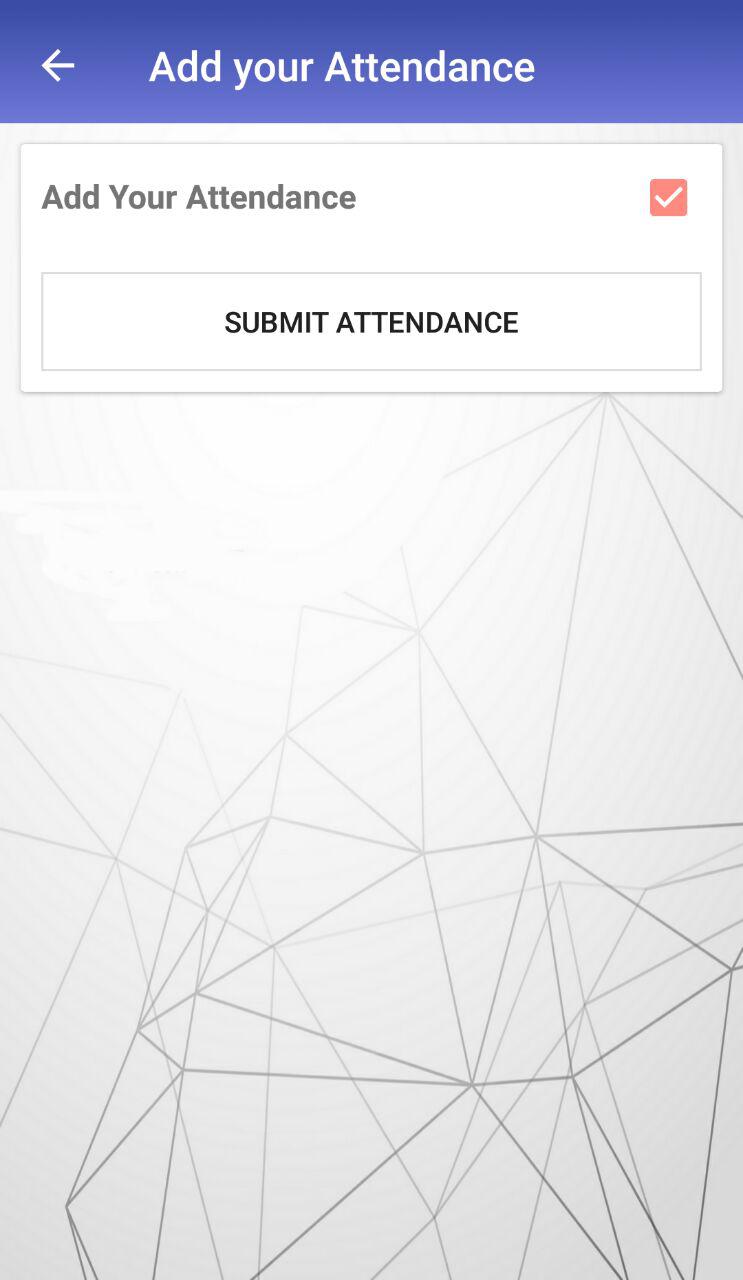Uncheck the Add Your Attendance checkbox

[668, 197]
